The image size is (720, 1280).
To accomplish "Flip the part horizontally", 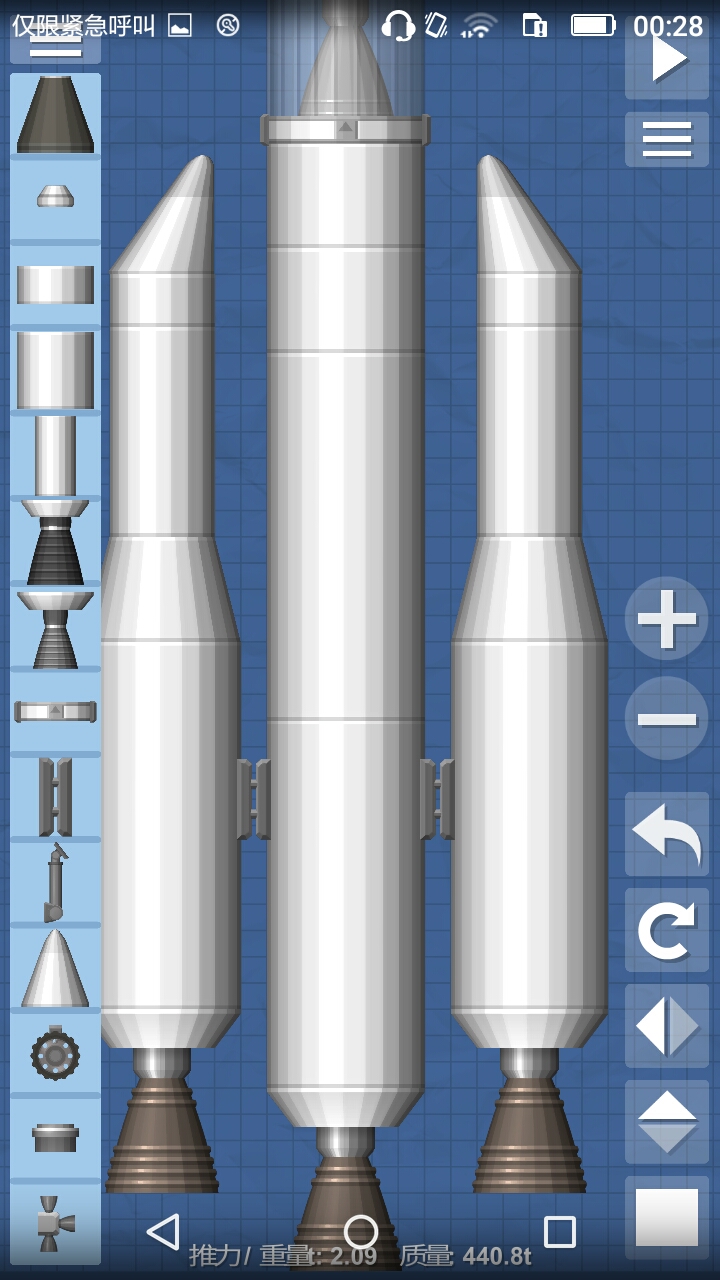I will tap(666, 1026).
